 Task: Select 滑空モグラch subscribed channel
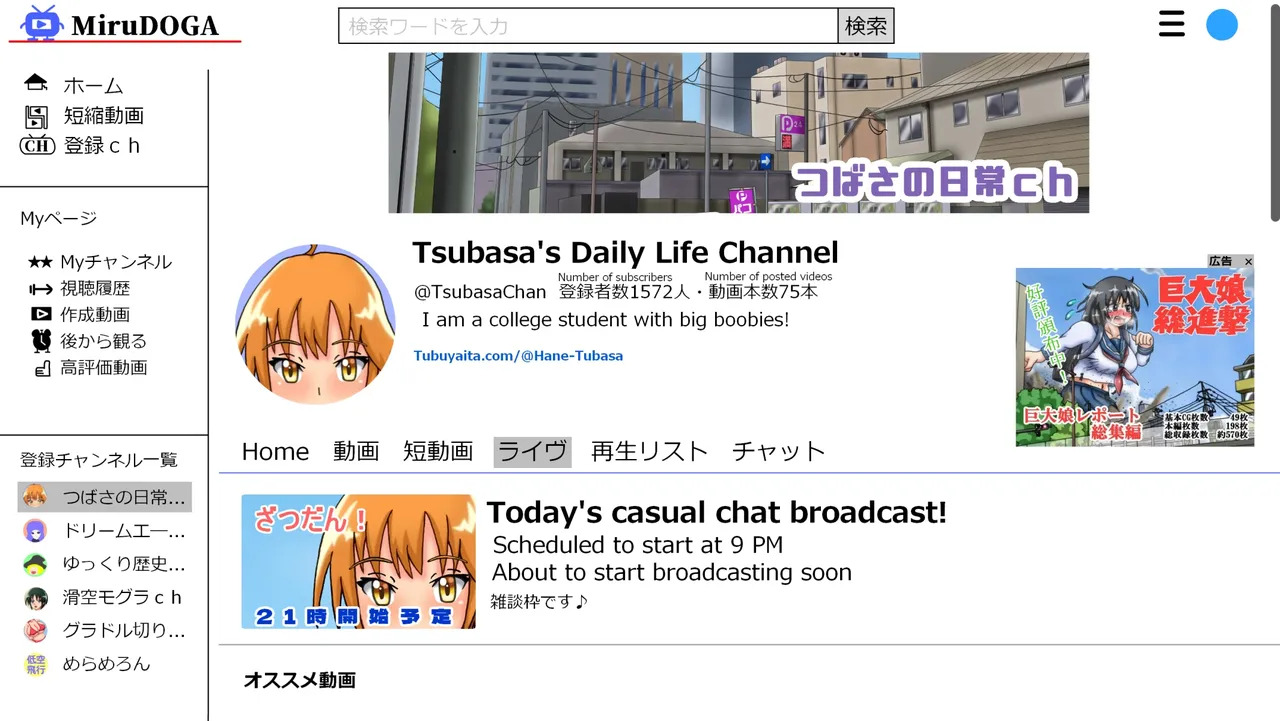[x=121, y=598]
